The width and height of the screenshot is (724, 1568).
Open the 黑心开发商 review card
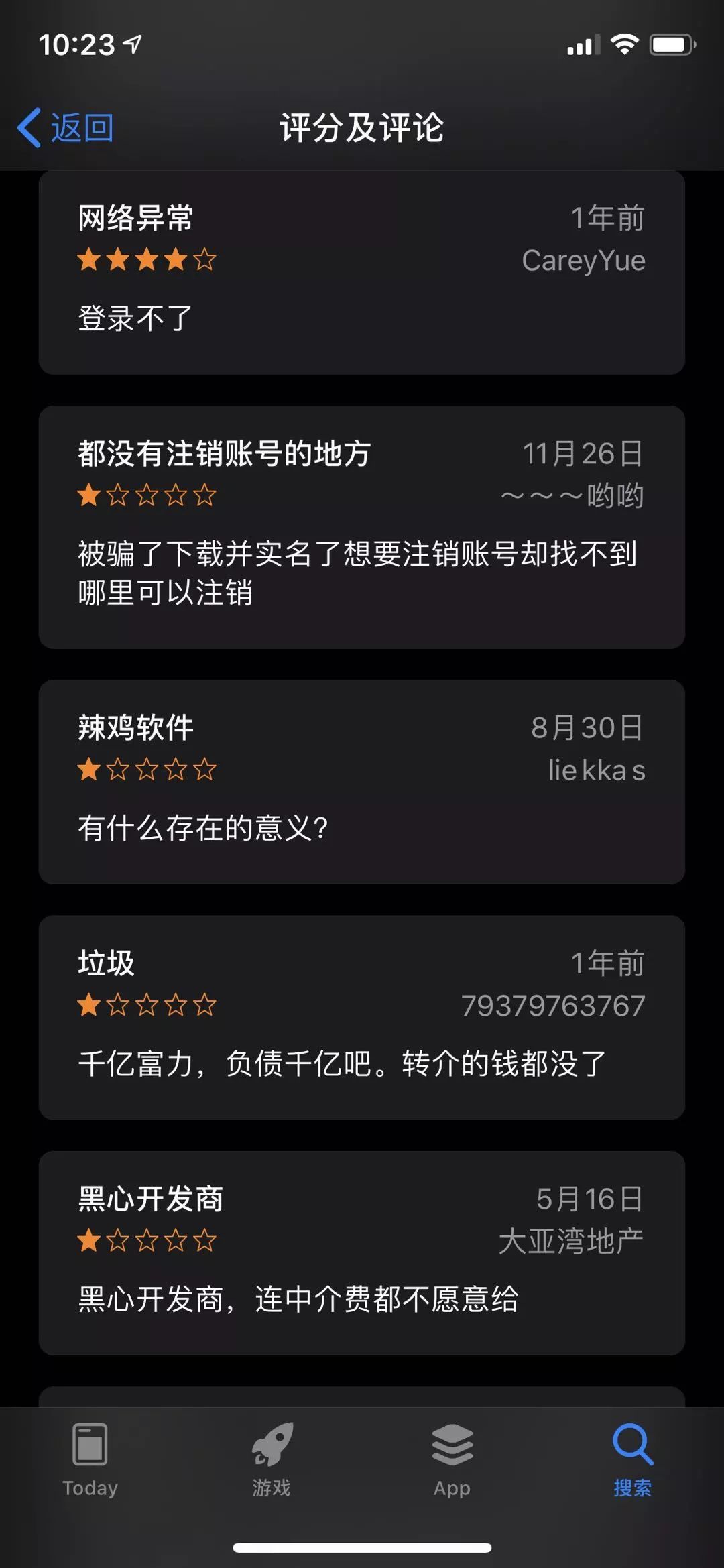[362, 1253]
